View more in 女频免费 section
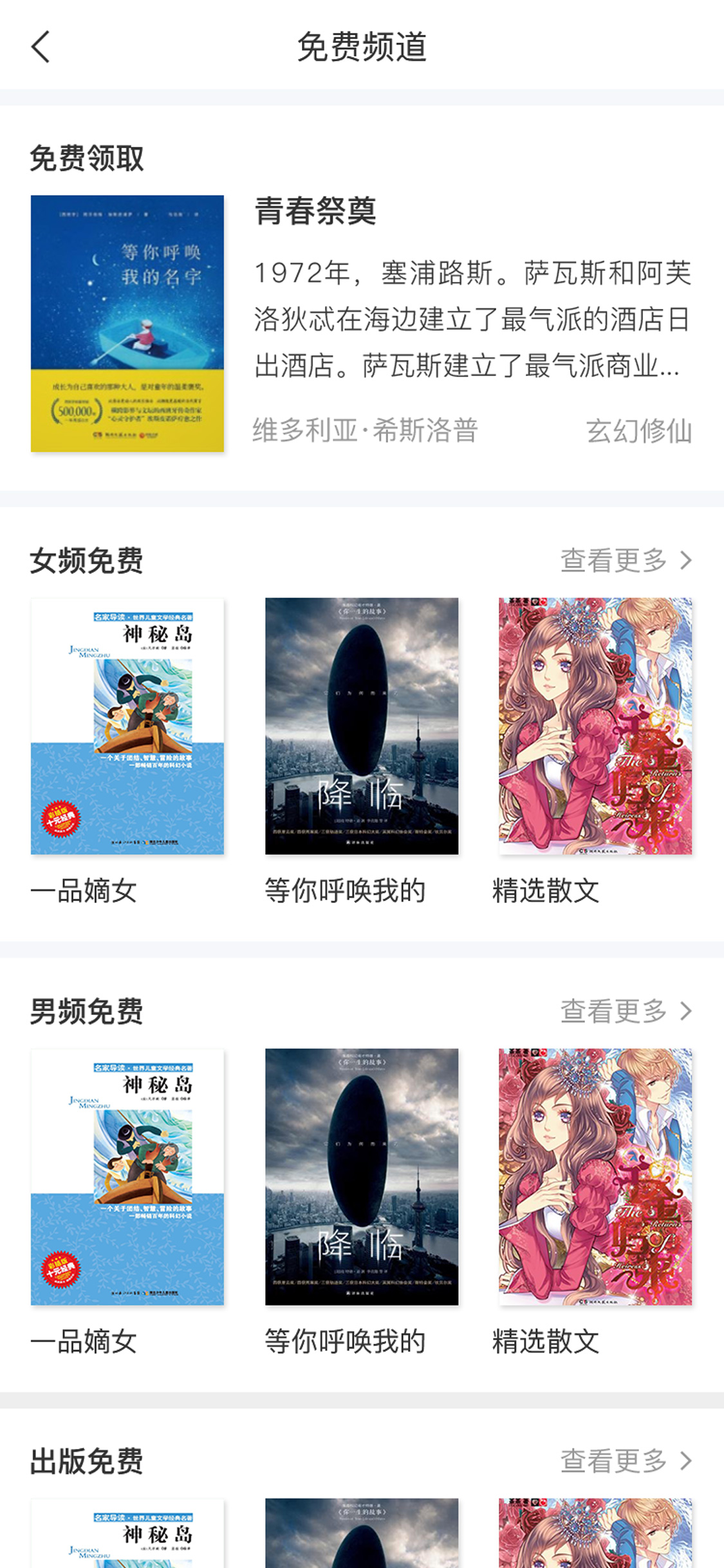 (626, 561)
